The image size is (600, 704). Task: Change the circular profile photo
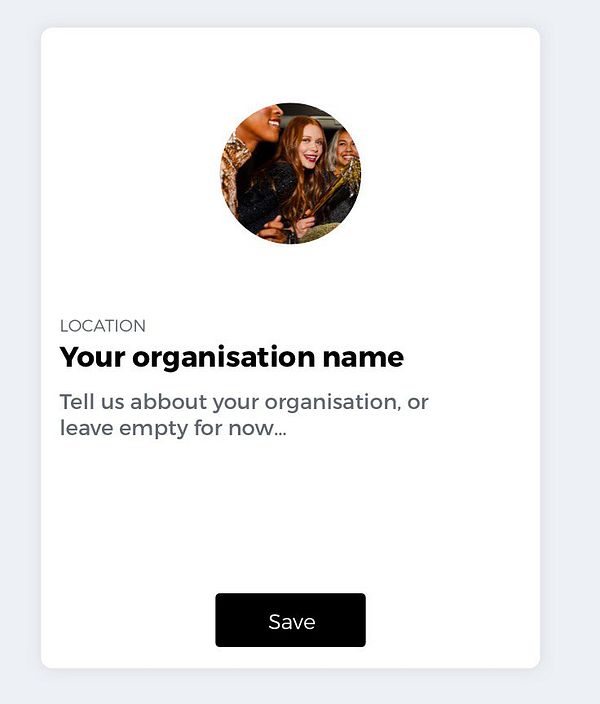(x=290, y=173)
